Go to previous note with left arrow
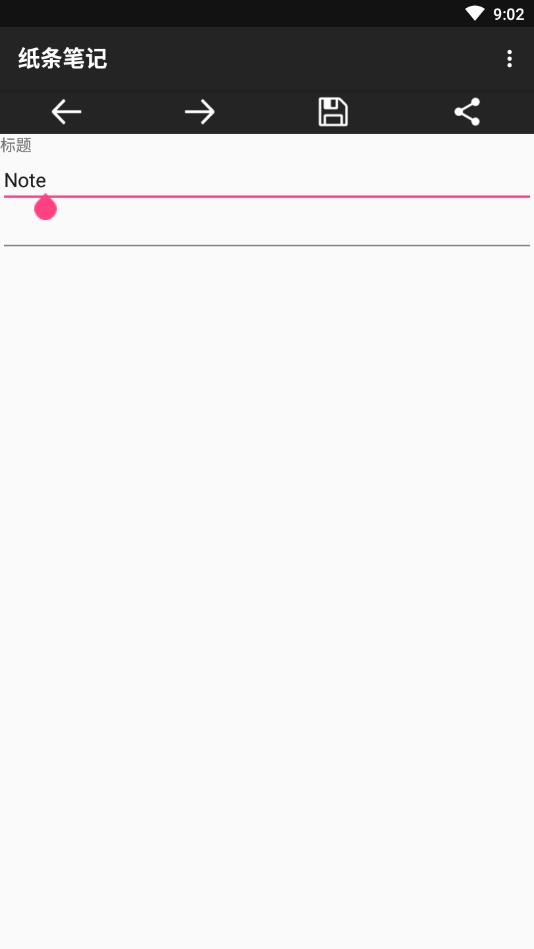Viewport: 534px width, 949px height. [67, 112]
